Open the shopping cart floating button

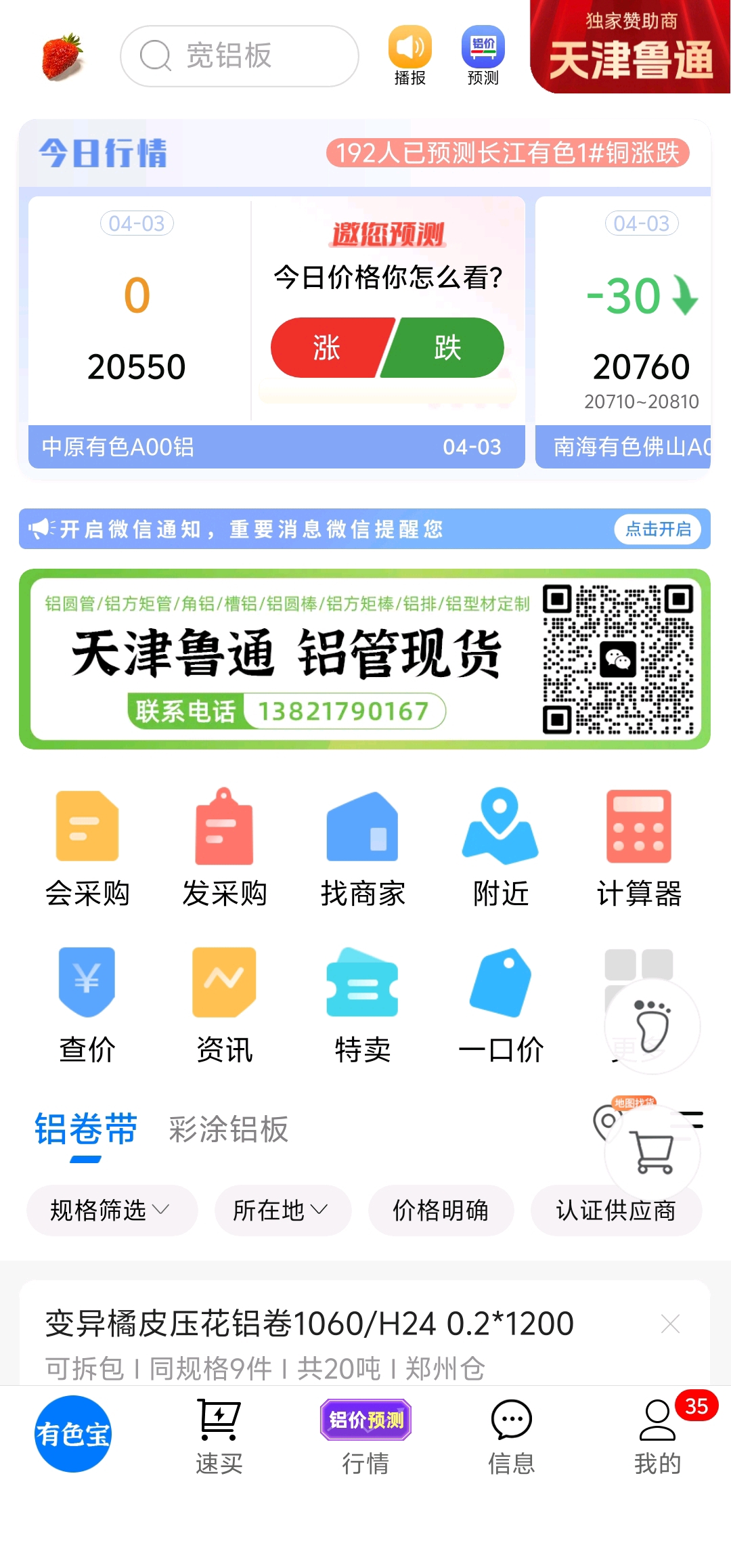(x=652, y=1154)
